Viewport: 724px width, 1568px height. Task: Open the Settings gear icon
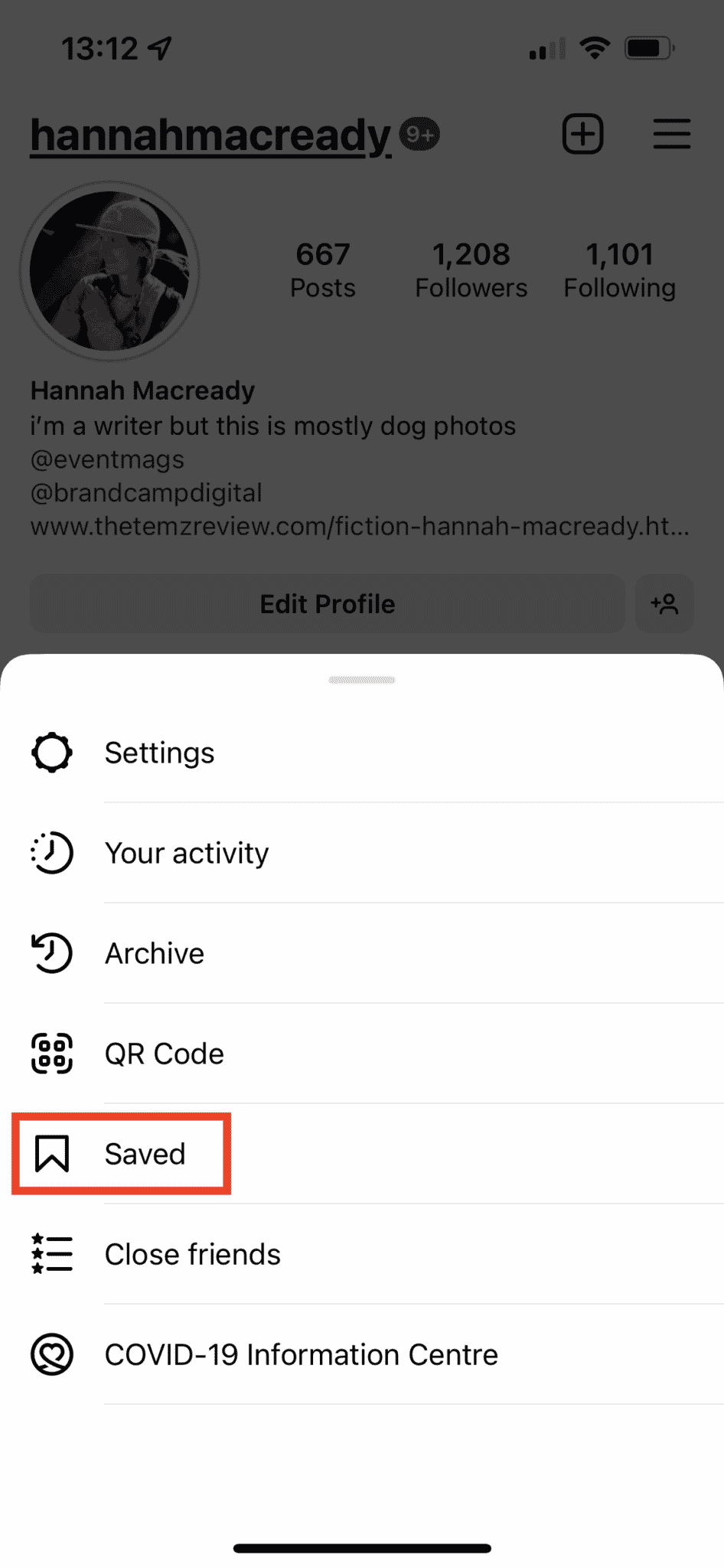pos(51,753)
